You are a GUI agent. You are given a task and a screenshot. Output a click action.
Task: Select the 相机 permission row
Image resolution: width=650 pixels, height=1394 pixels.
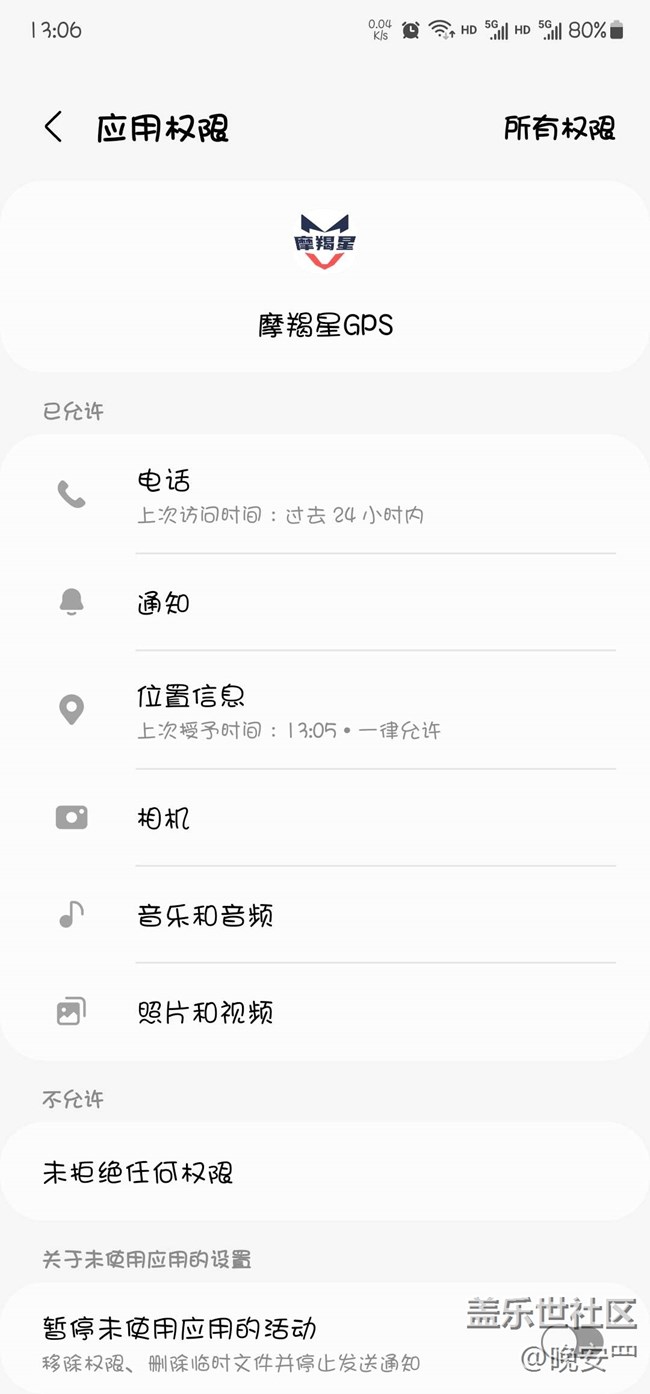point(325,818)
